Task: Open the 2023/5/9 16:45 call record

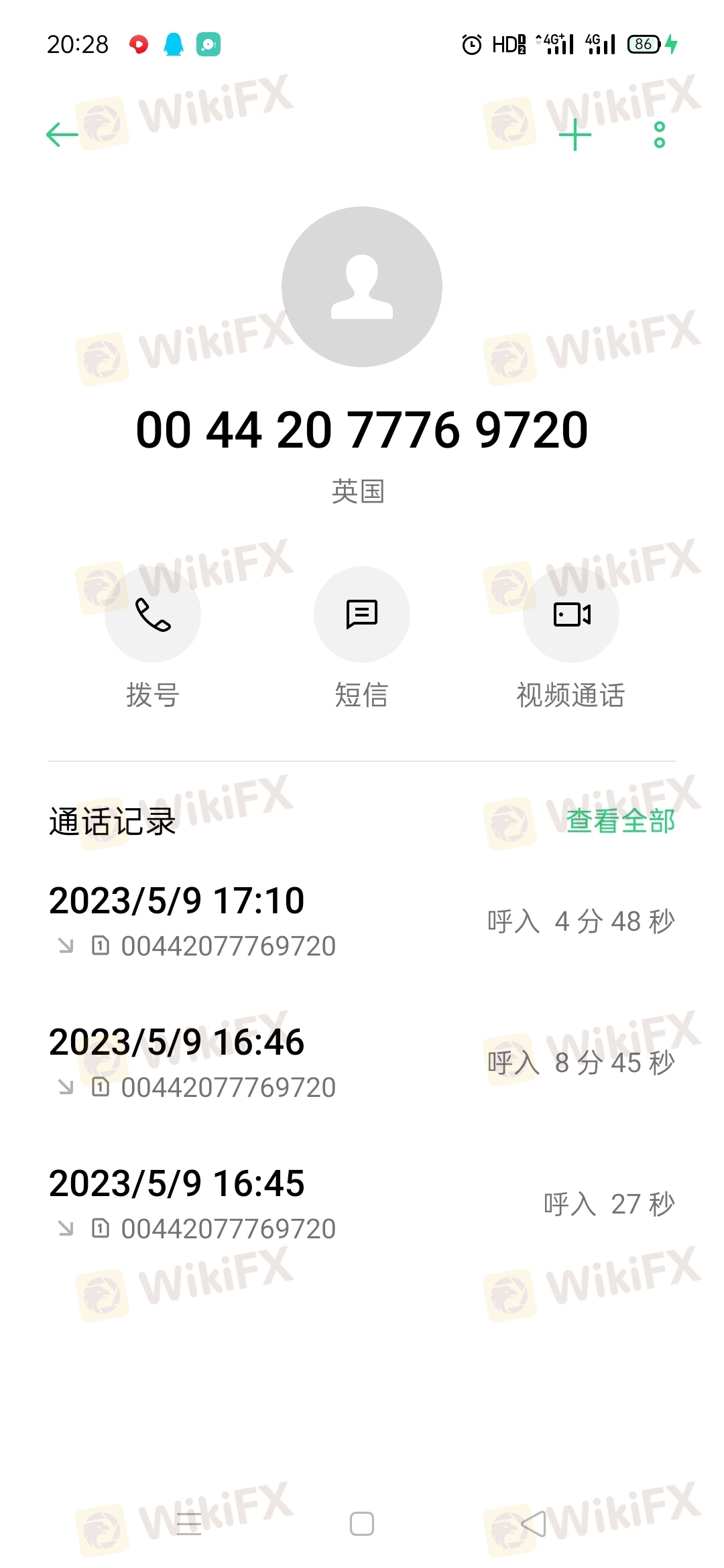Action: [362, 1204]
